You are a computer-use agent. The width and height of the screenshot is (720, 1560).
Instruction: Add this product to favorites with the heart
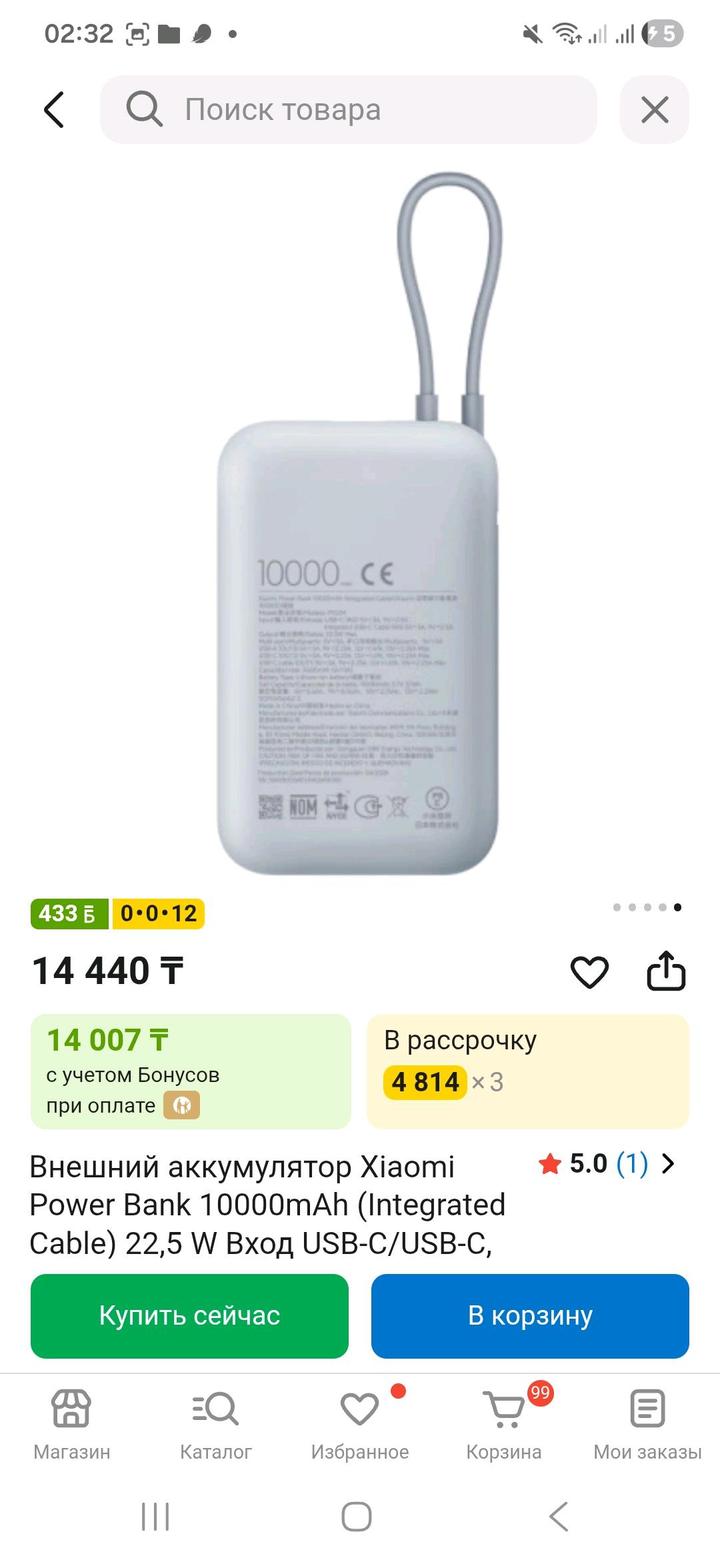click(x=589, y=971)
